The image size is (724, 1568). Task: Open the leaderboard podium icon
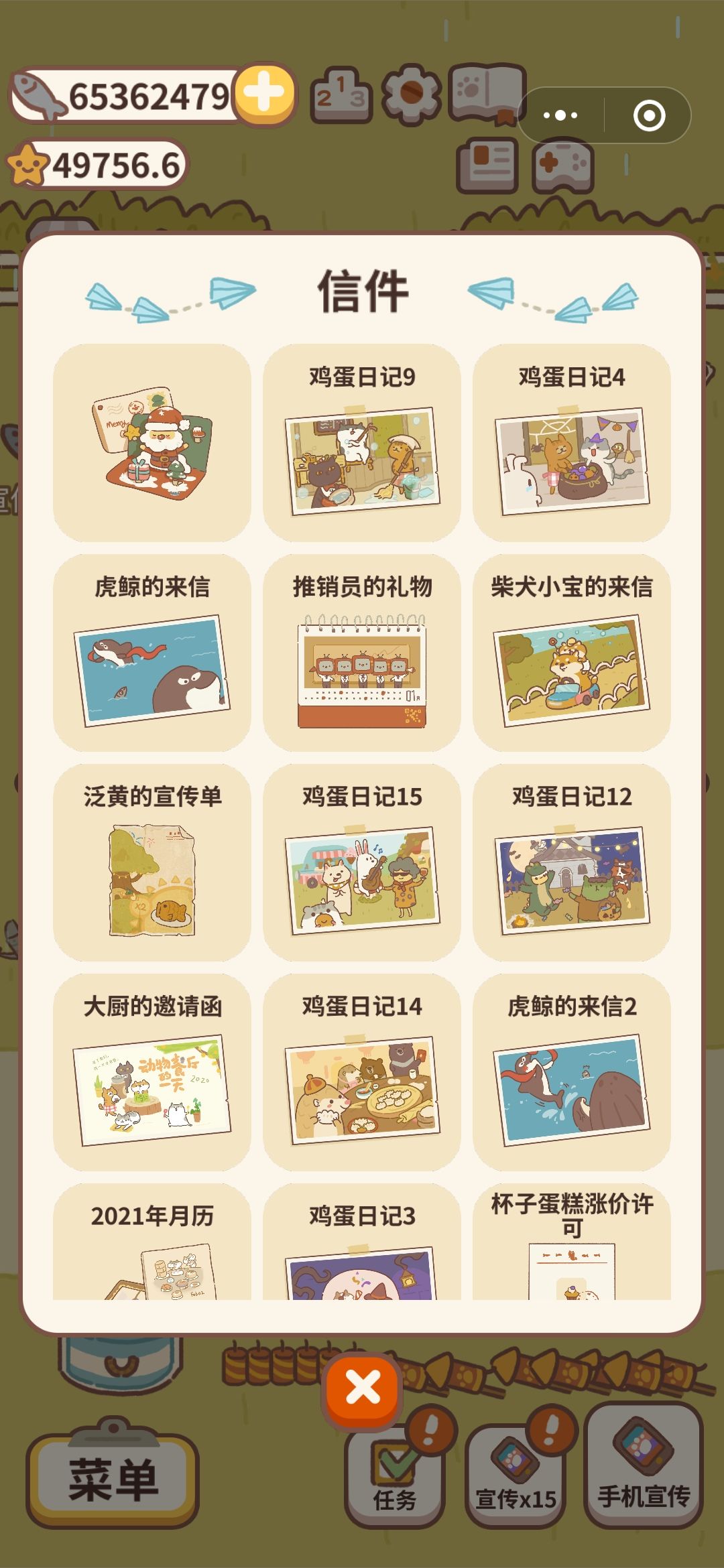click(x=342, y=96)
